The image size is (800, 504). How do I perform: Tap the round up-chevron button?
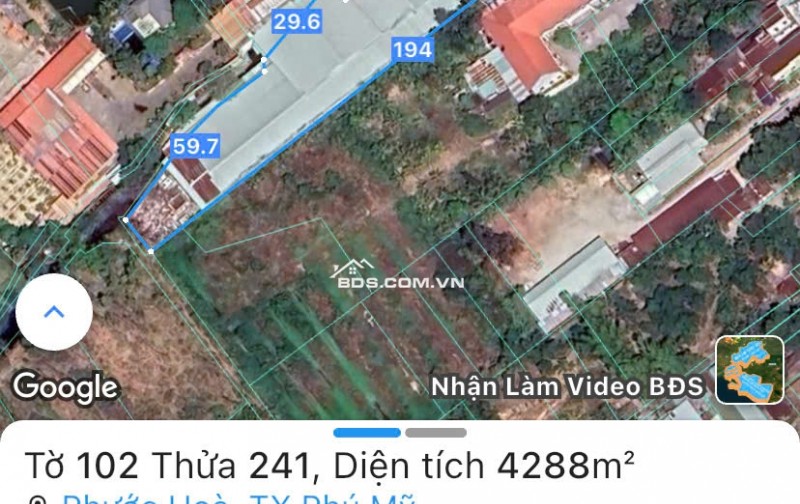coord(54,311)
